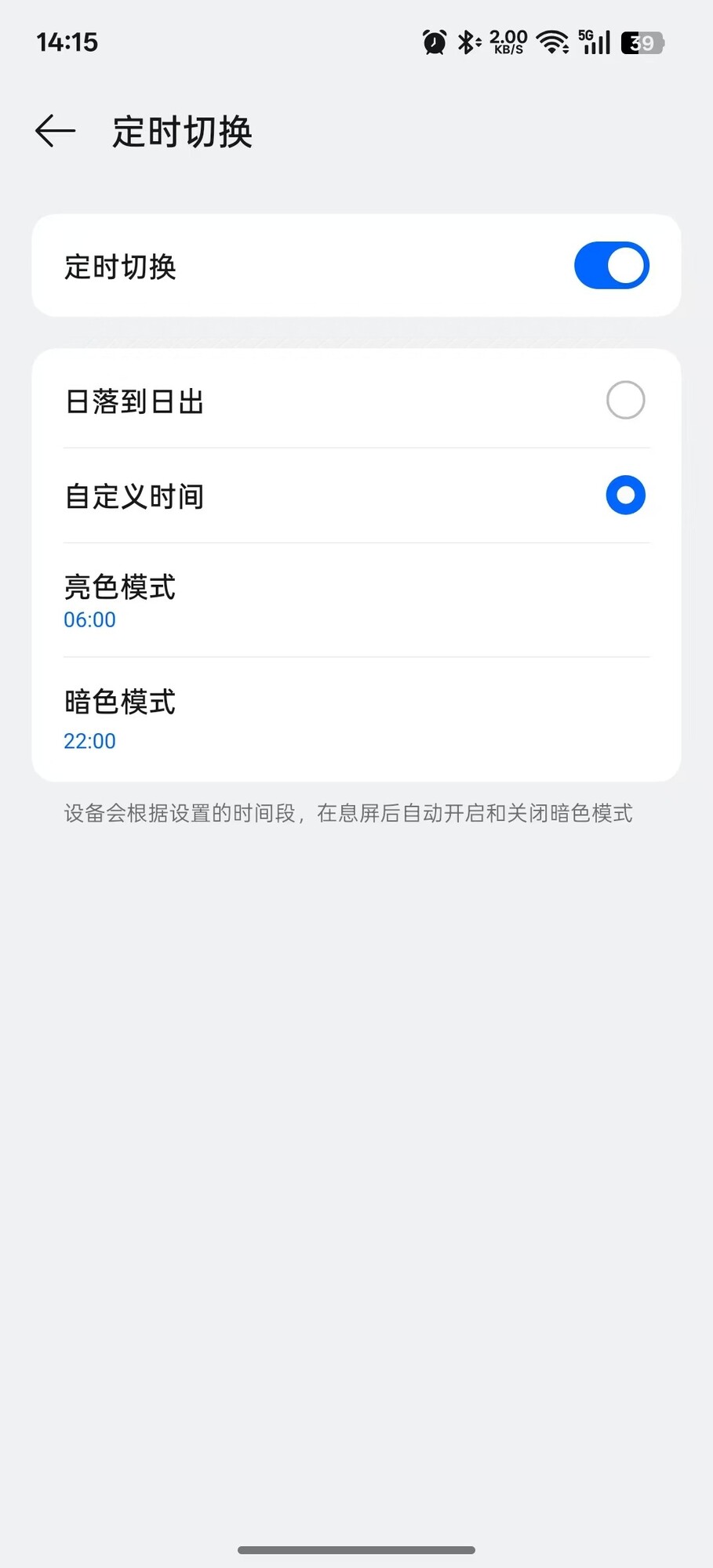Tap the alarm clock icon in status bar
This screenshot has height=1568, width=713.
[433, 42]
